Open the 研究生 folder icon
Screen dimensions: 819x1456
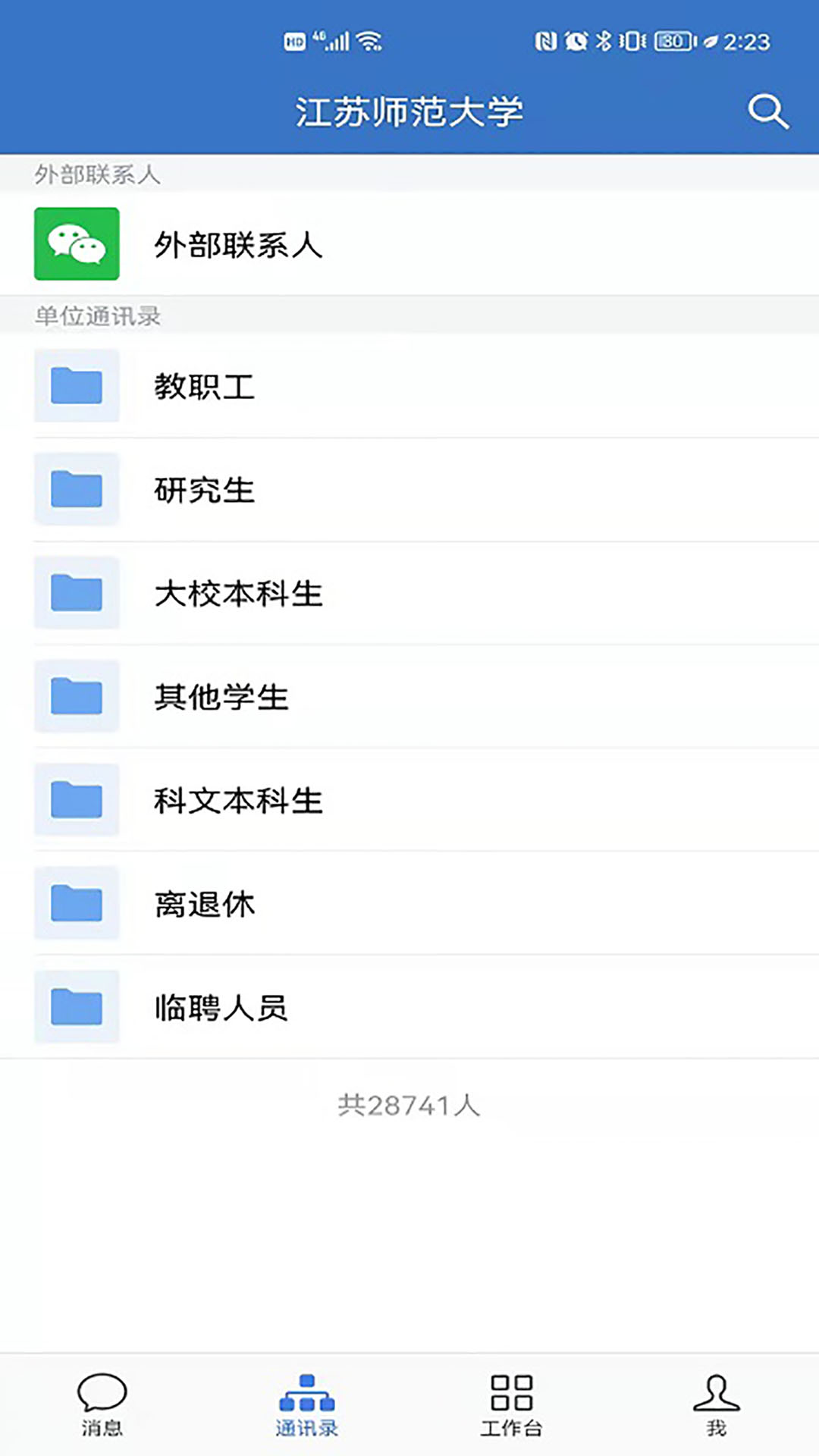click(x=77, y=491)
